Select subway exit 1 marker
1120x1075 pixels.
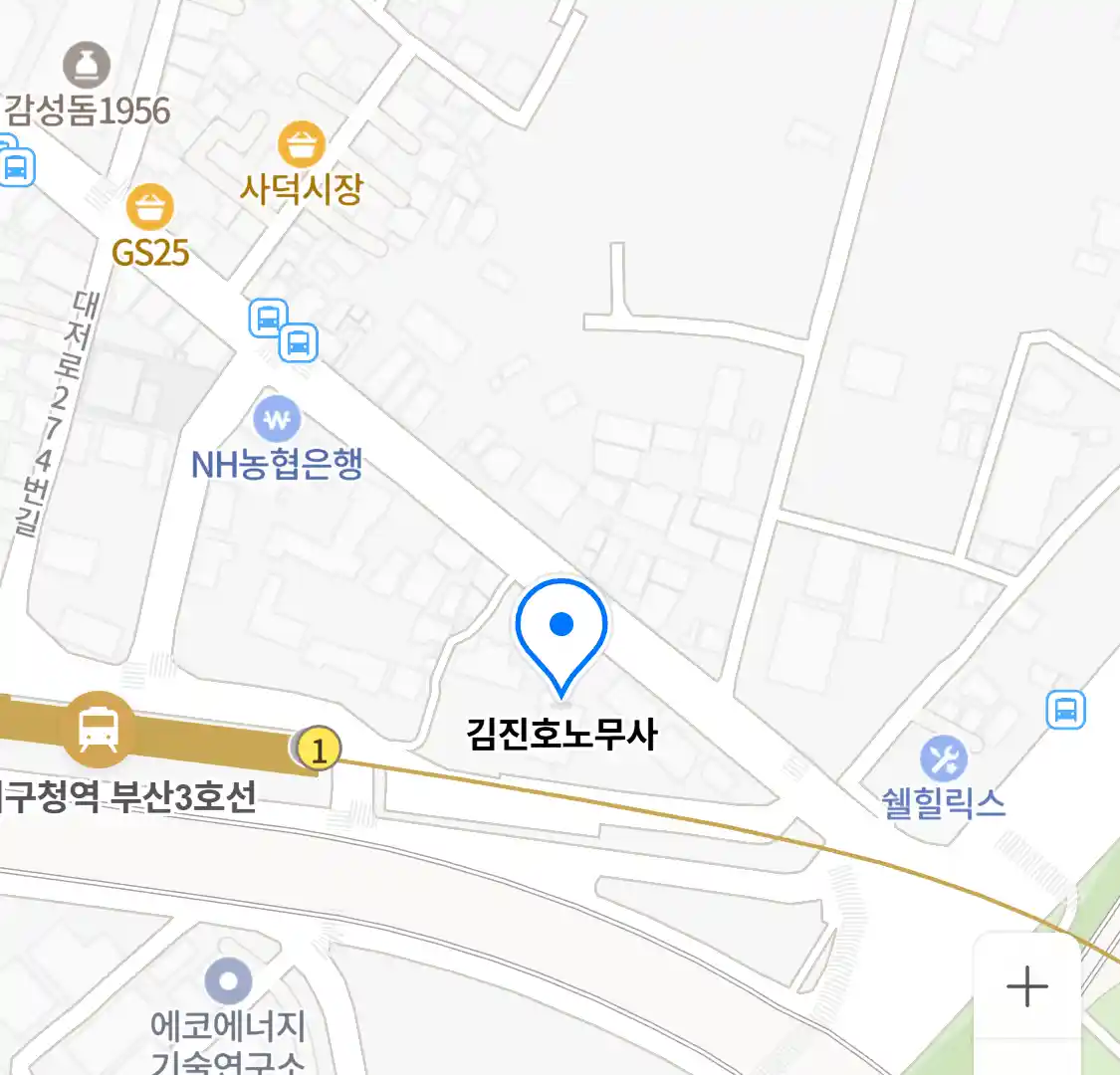[x=319, y=749]
